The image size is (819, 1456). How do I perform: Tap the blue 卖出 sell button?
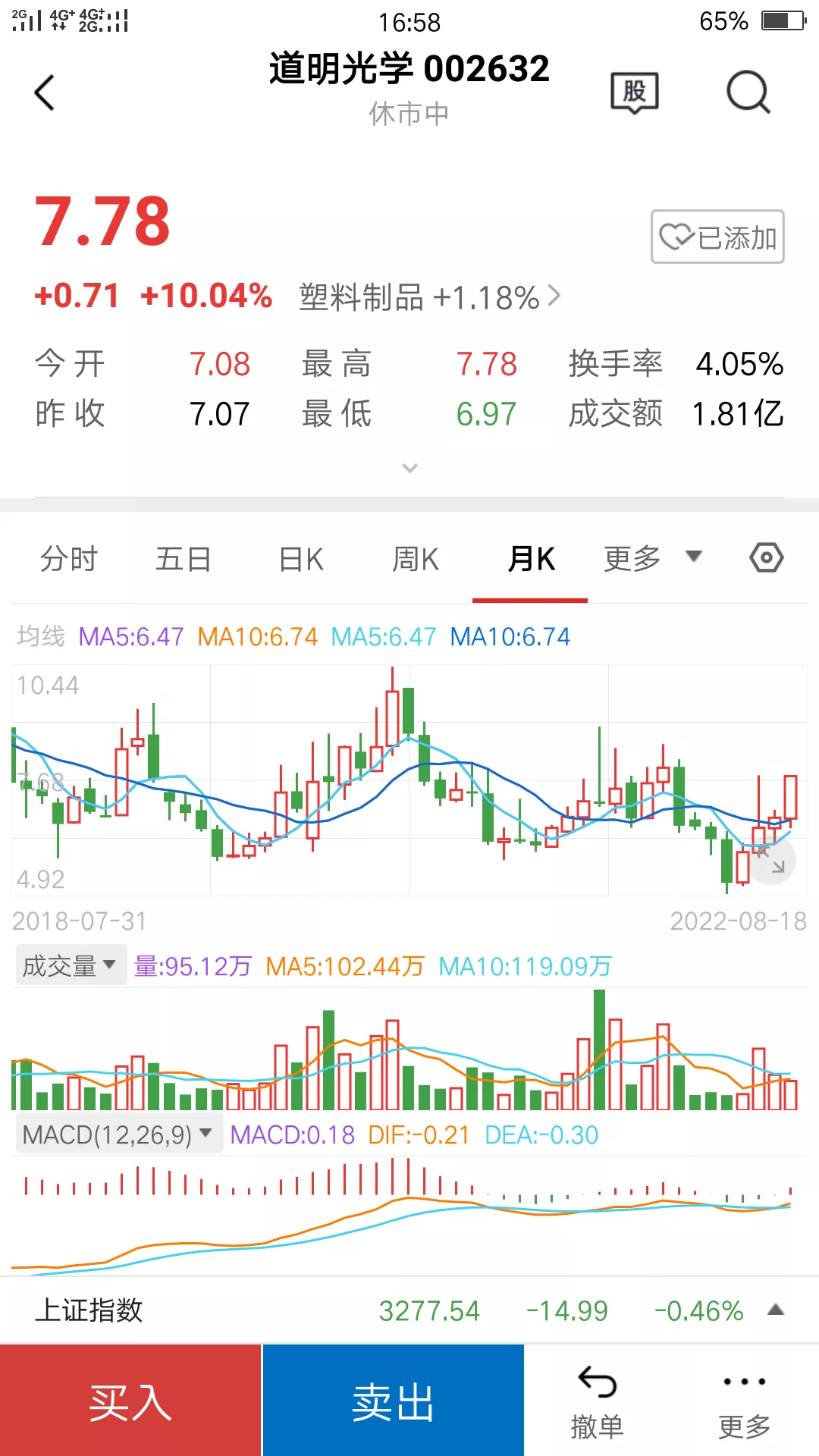pyautogui.click(x=393, y=1401)
